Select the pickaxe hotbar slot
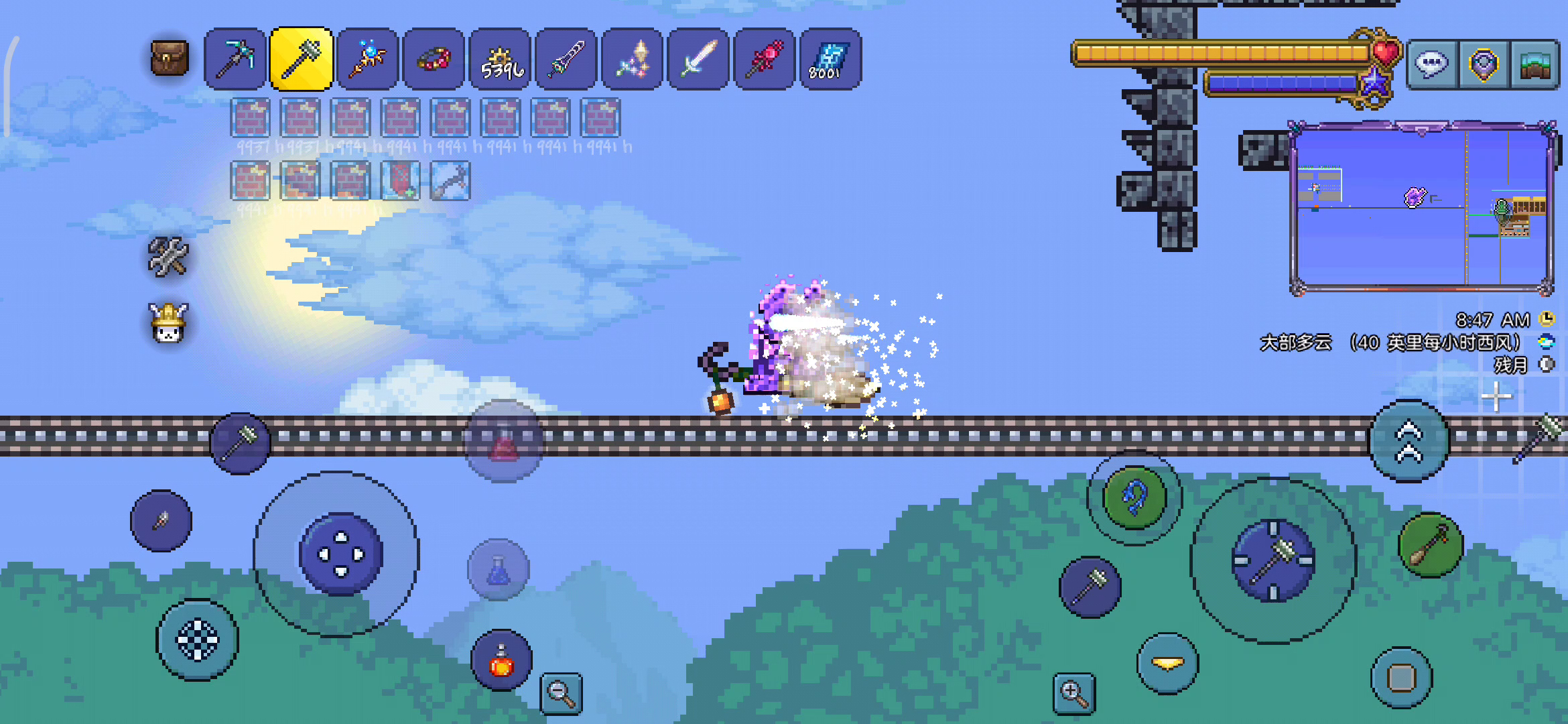This screenshot has width=1568, height=724. point(235,59)
